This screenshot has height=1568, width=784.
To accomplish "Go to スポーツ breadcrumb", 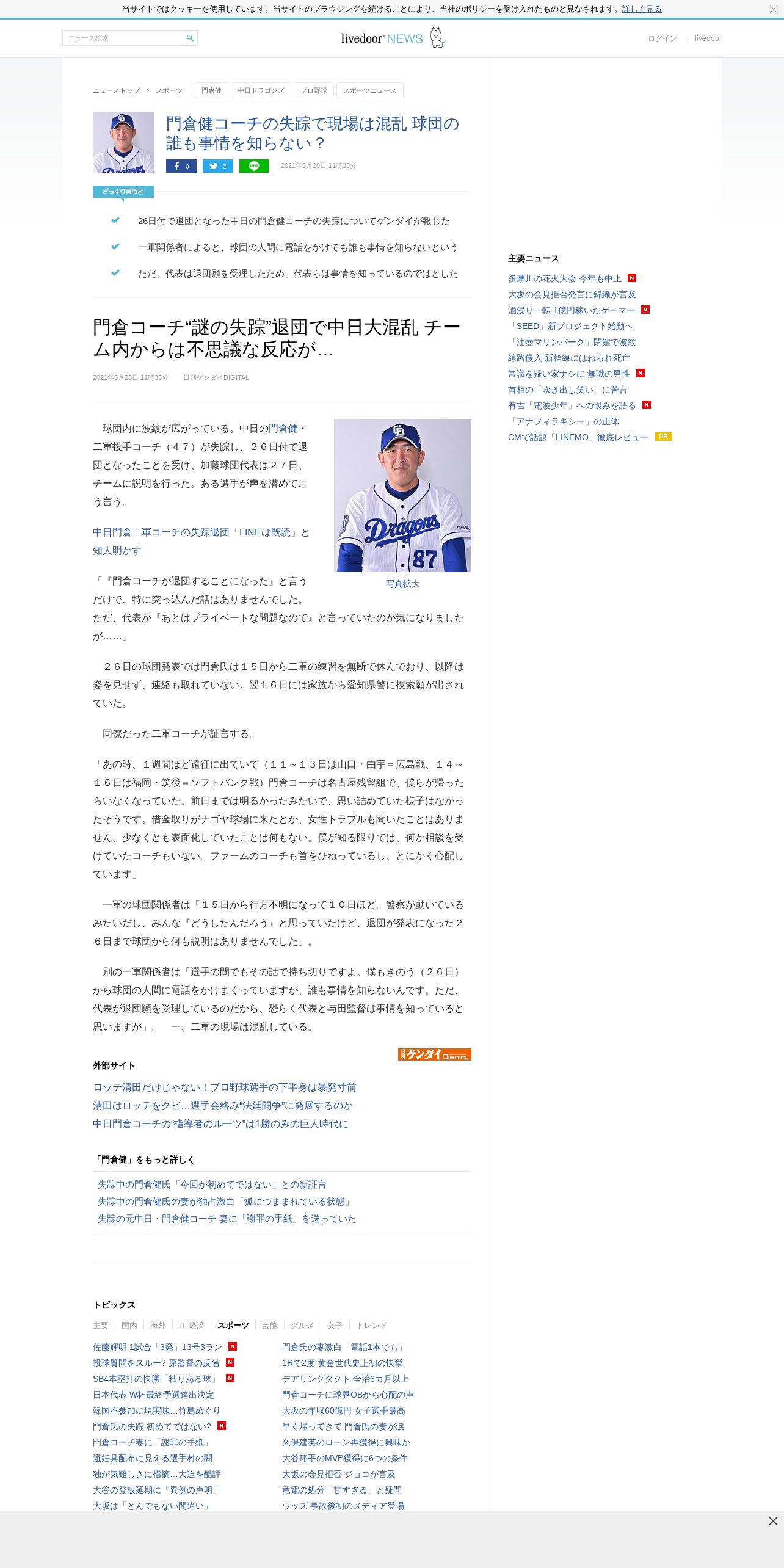I will coord(169,90).
